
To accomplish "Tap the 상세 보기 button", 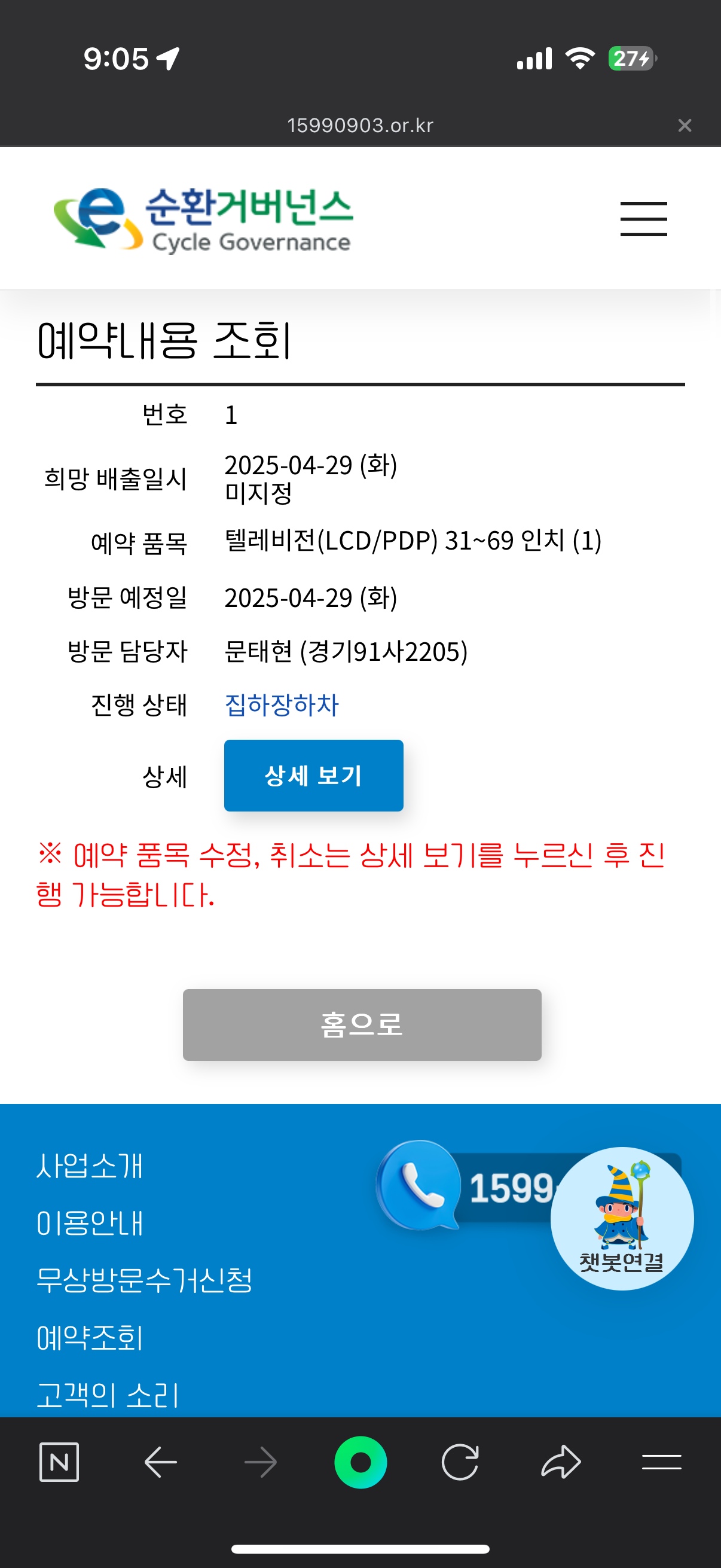I will [x=313, y=775].
